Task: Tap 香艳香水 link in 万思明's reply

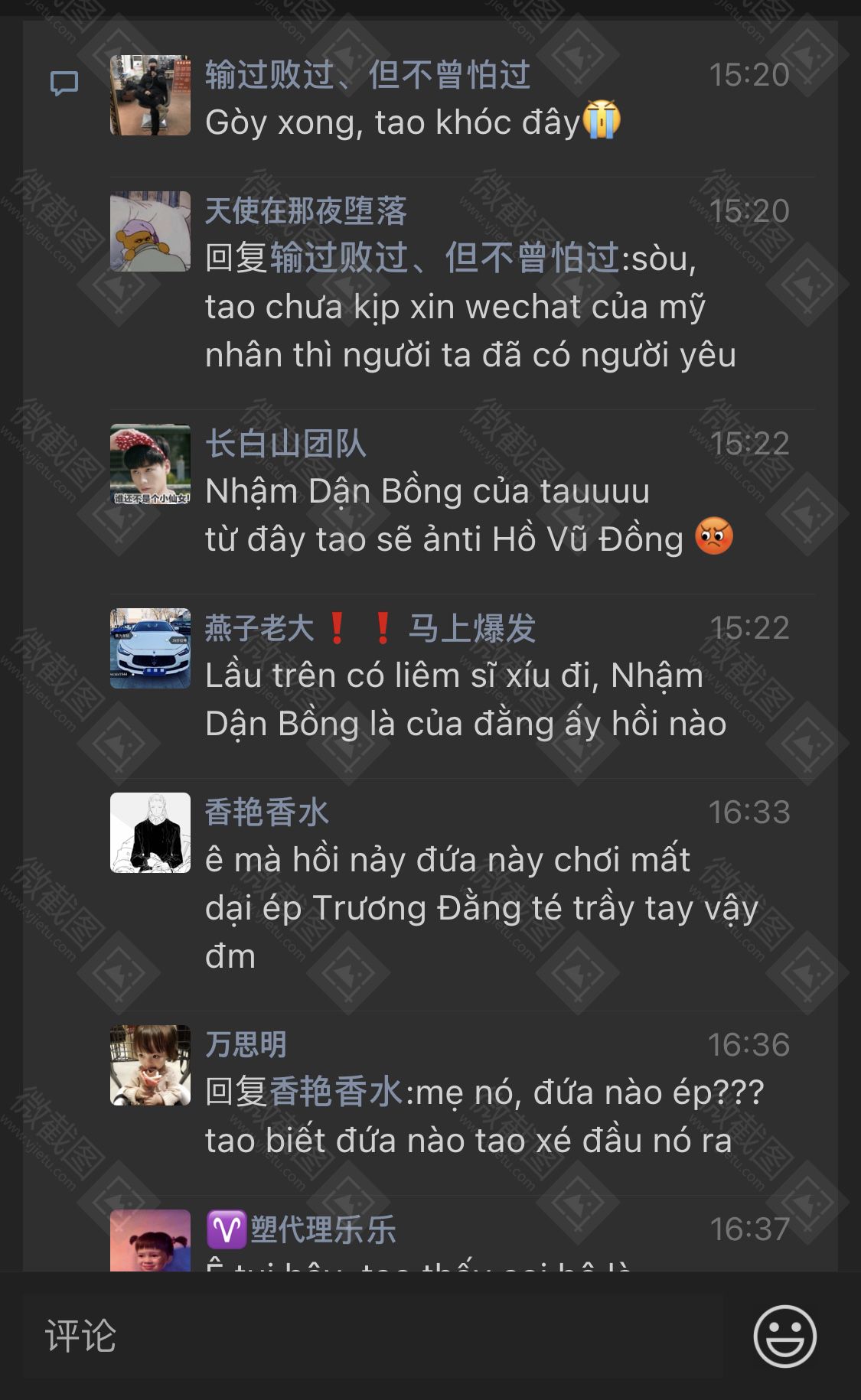Action: click(336, 1092)
